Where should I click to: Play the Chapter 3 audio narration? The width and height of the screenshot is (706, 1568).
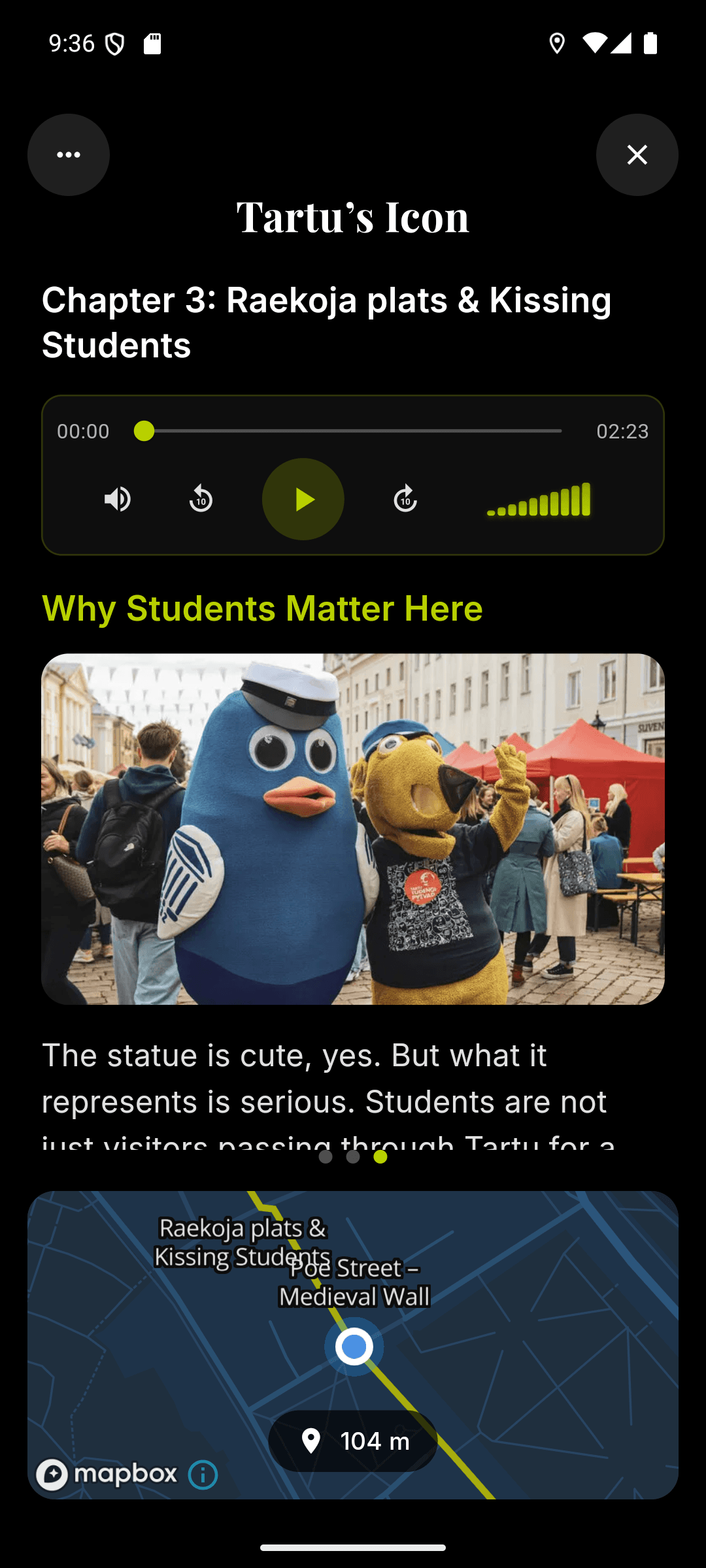(303, 498)
